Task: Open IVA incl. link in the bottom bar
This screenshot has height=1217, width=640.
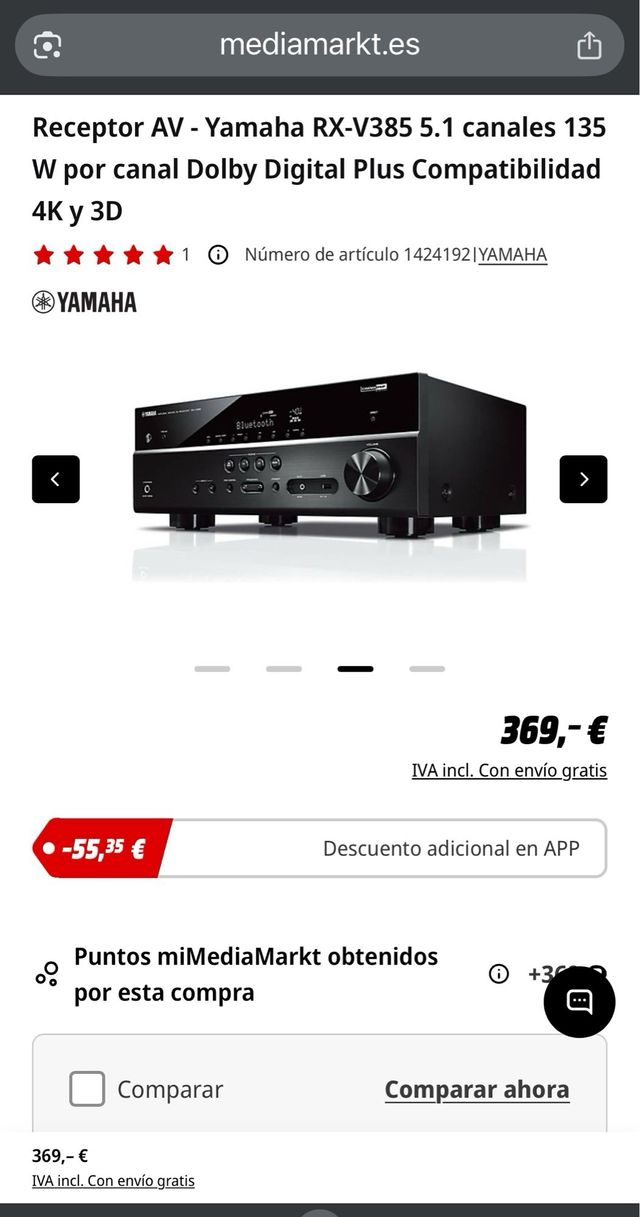Action: (113, 1181)
